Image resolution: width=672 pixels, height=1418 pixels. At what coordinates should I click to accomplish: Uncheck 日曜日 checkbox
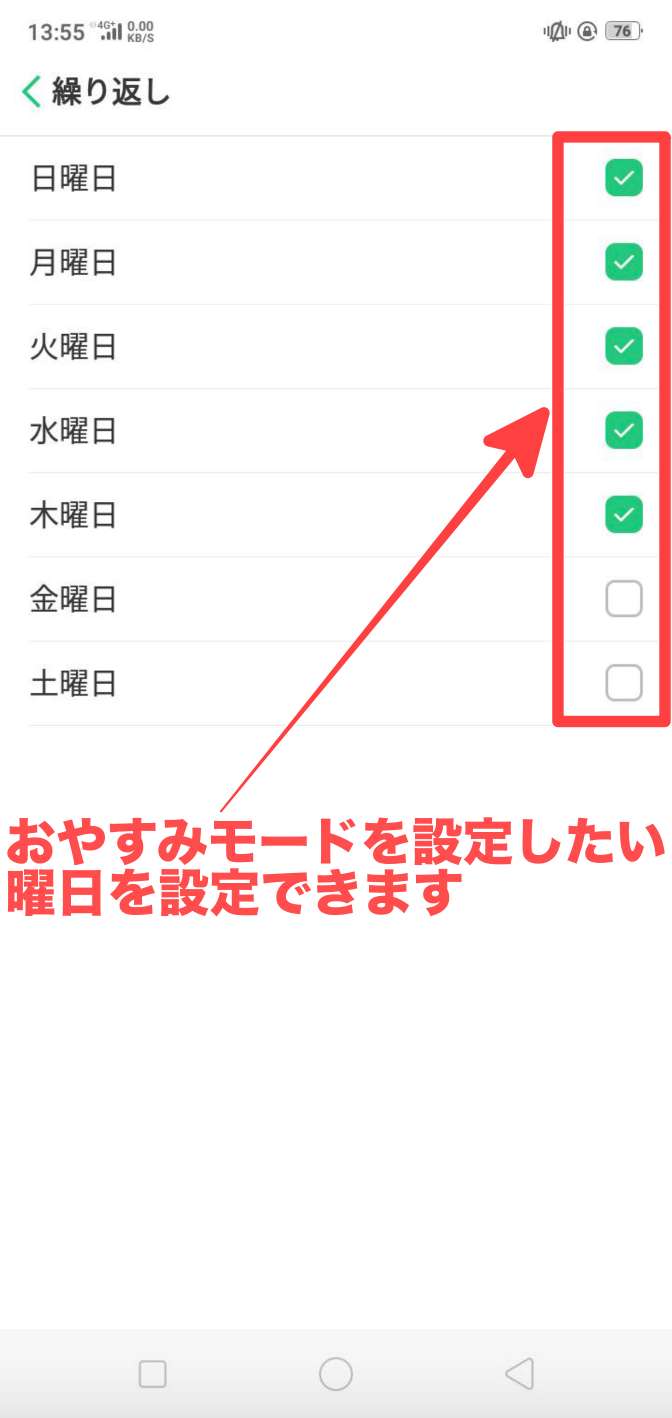(623, 178)
